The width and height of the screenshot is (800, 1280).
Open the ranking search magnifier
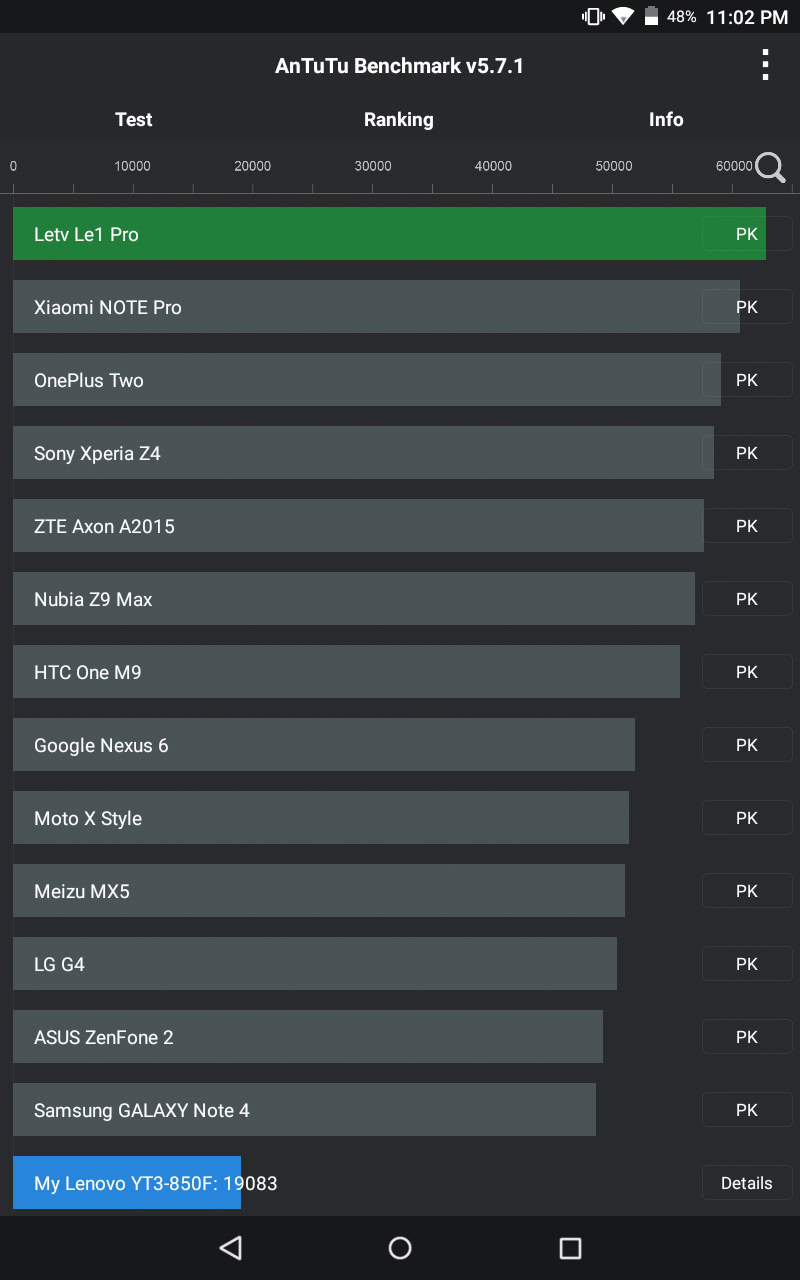(770, 167)
